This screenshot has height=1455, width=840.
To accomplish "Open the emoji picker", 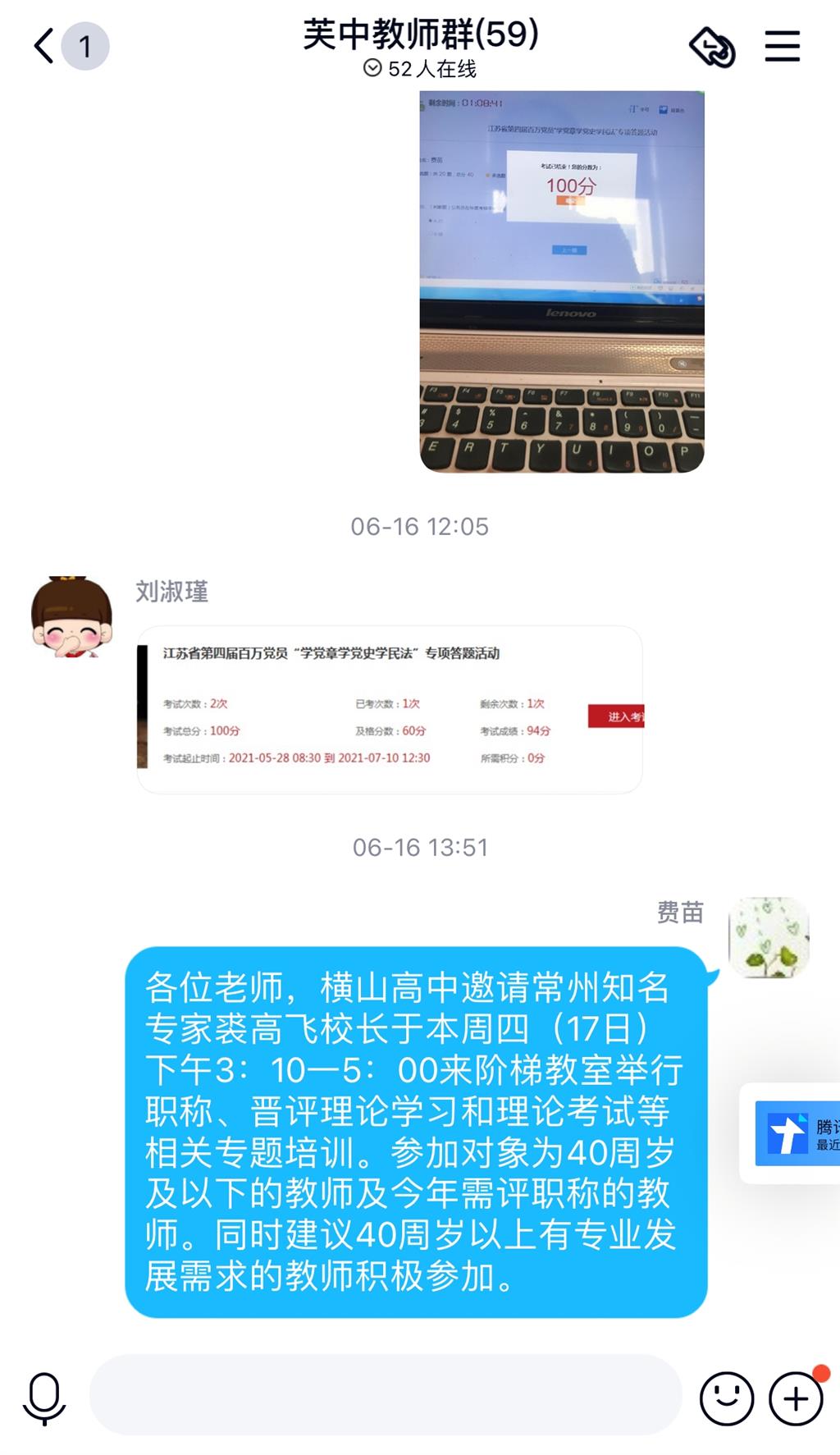I will 727,1398.
